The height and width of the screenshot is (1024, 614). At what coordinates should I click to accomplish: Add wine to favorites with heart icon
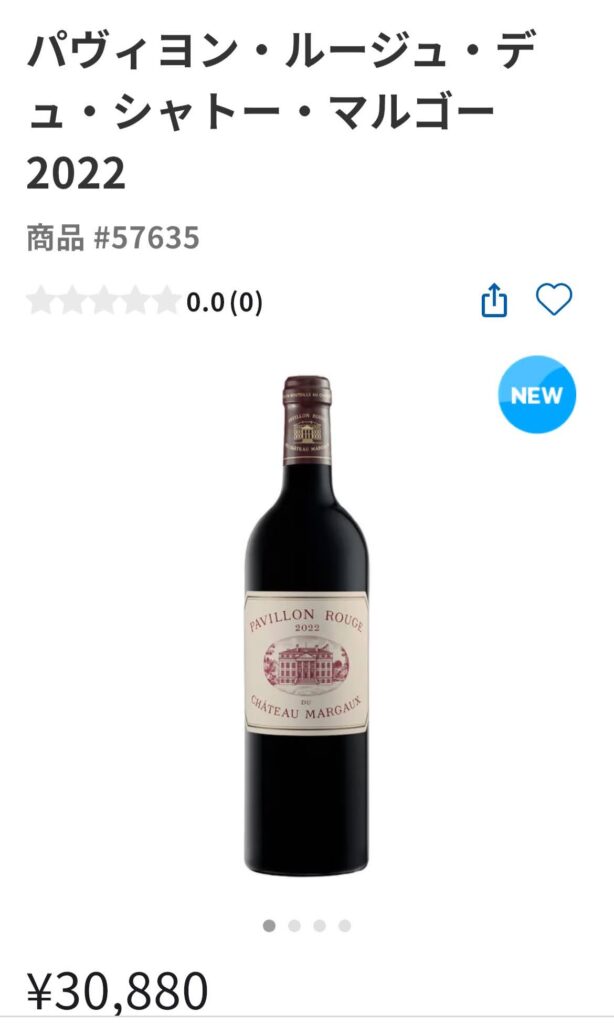(x=553, y=299)
